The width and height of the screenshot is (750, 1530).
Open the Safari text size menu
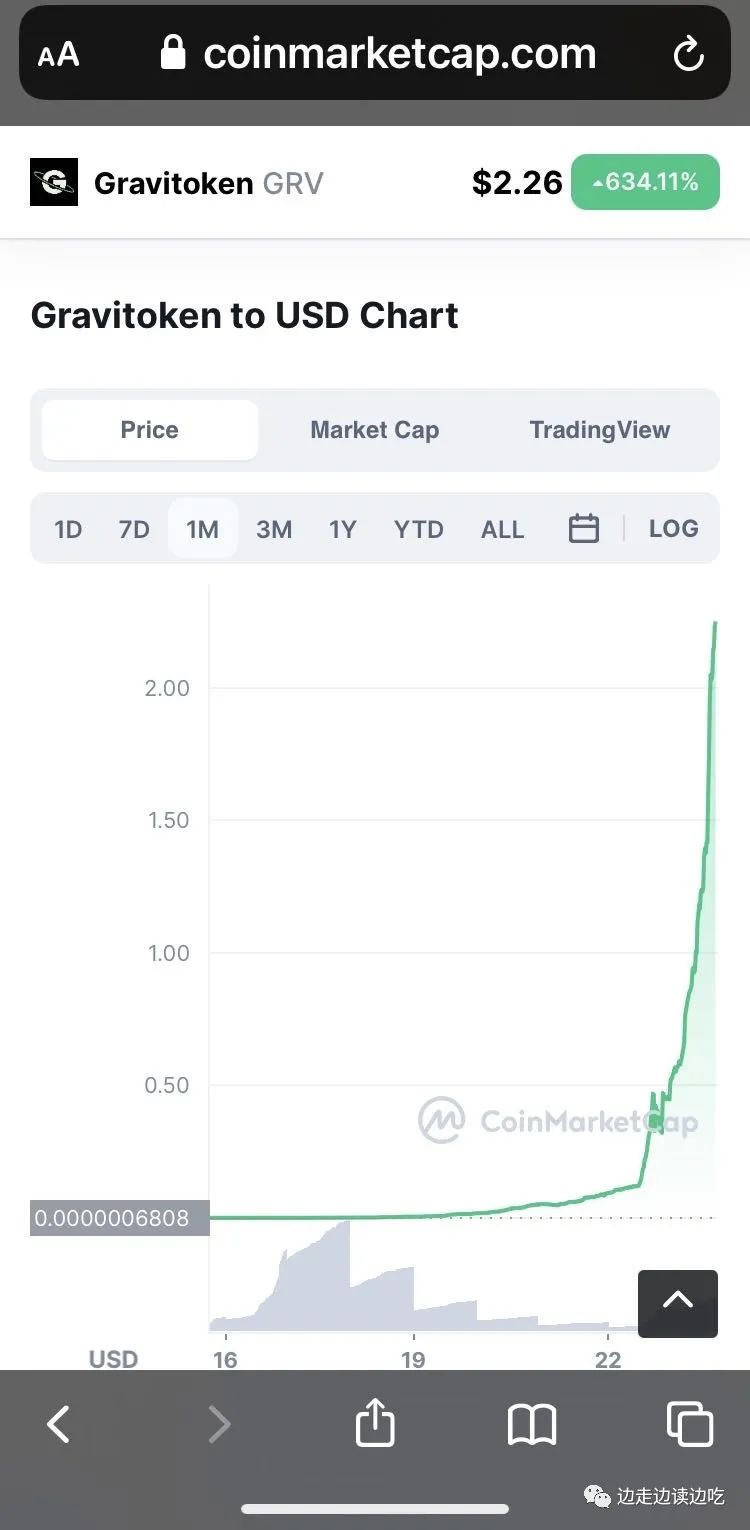(58, 54)
